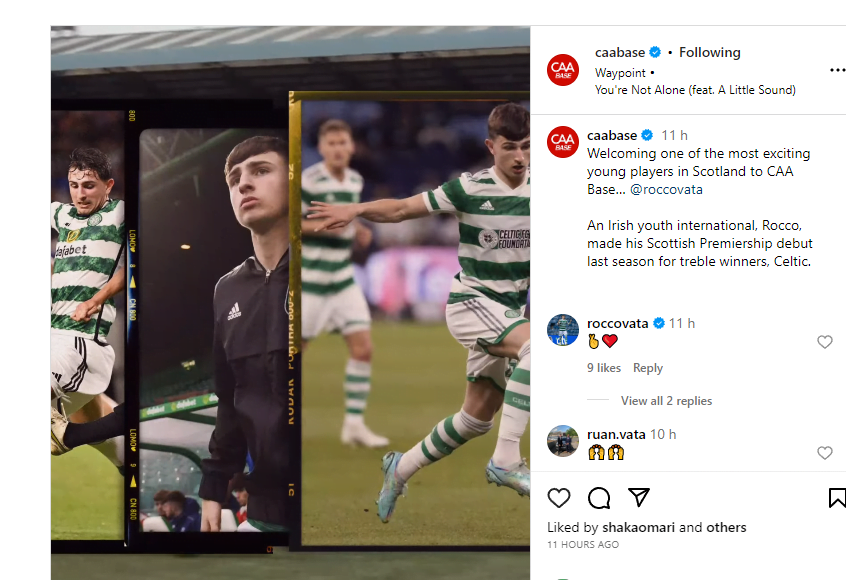Open the caabase profile from the header

pos(620,52)
